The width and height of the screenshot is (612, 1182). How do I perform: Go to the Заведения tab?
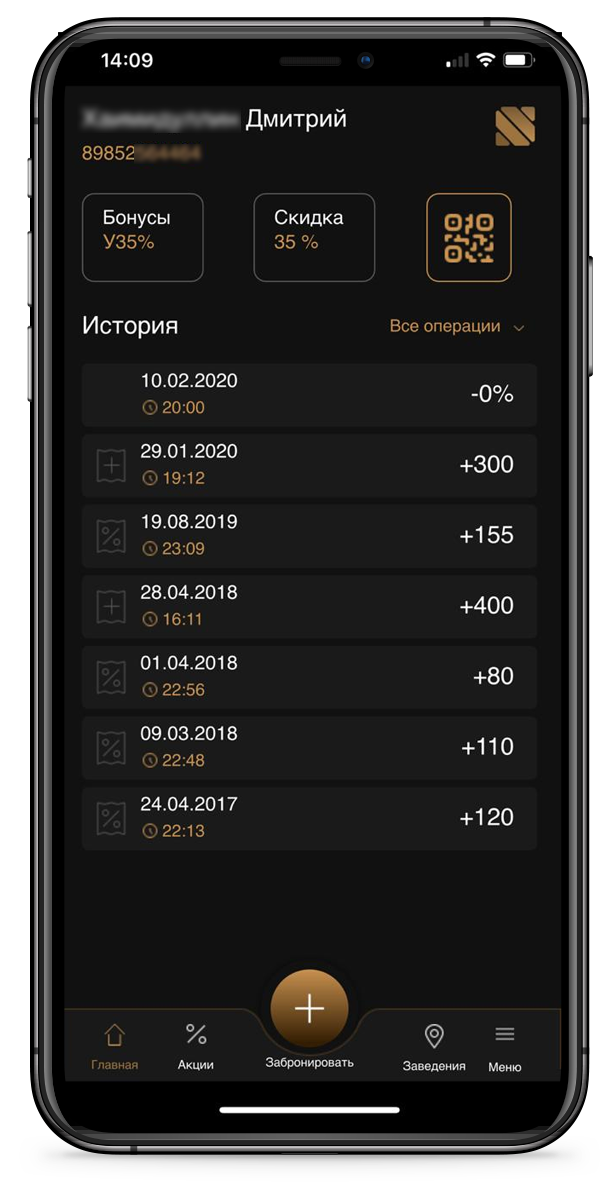coord(434,1045)
